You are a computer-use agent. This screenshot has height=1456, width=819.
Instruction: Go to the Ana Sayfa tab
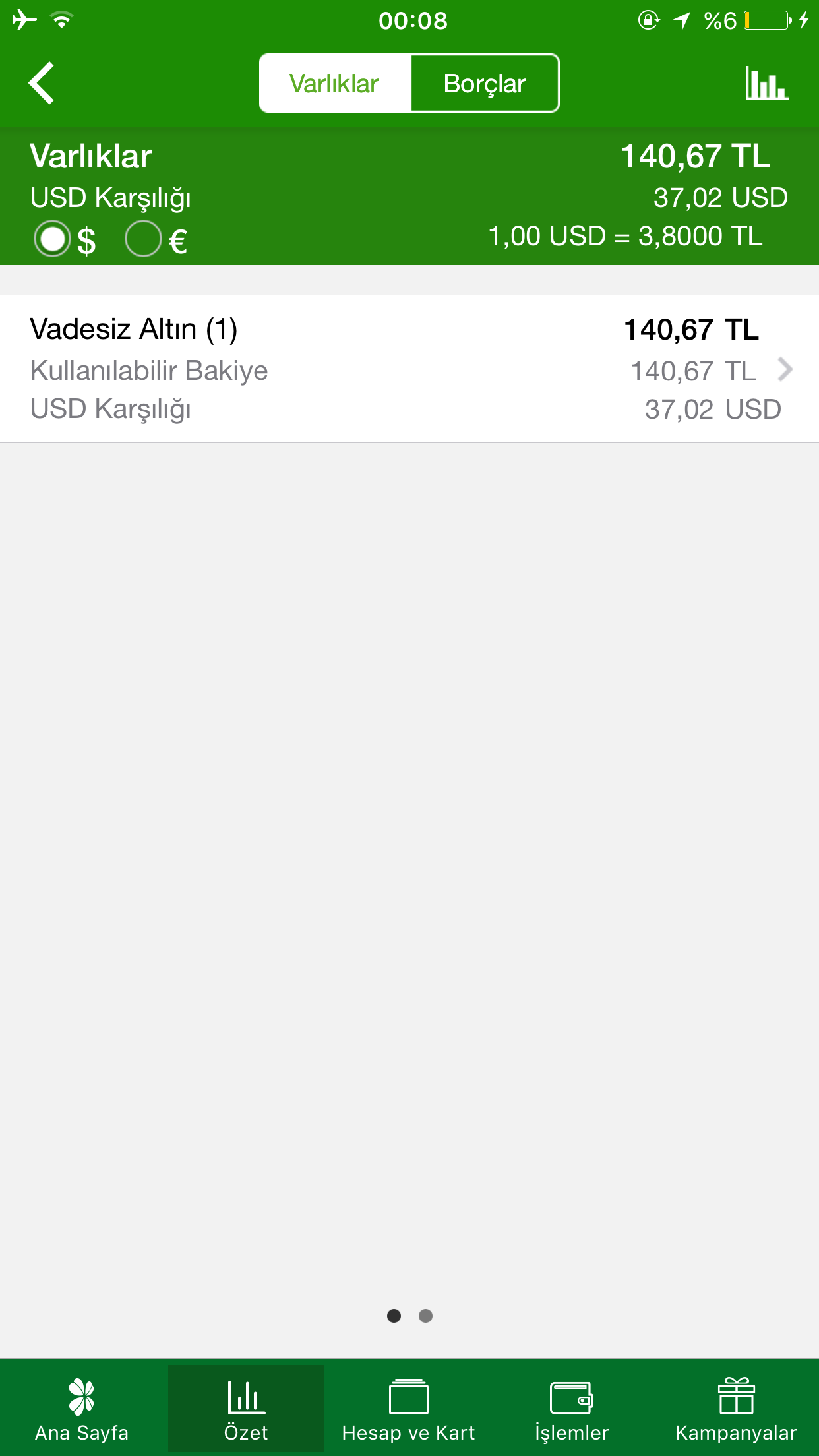82,1409
